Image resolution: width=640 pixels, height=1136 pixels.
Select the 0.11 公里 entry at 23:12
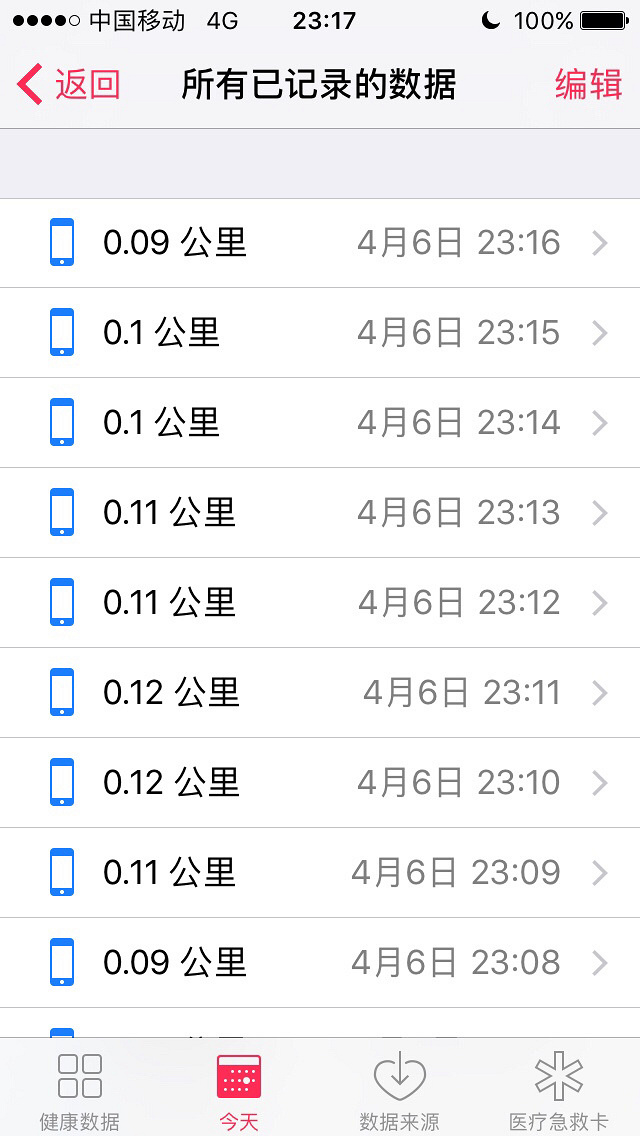320,603
